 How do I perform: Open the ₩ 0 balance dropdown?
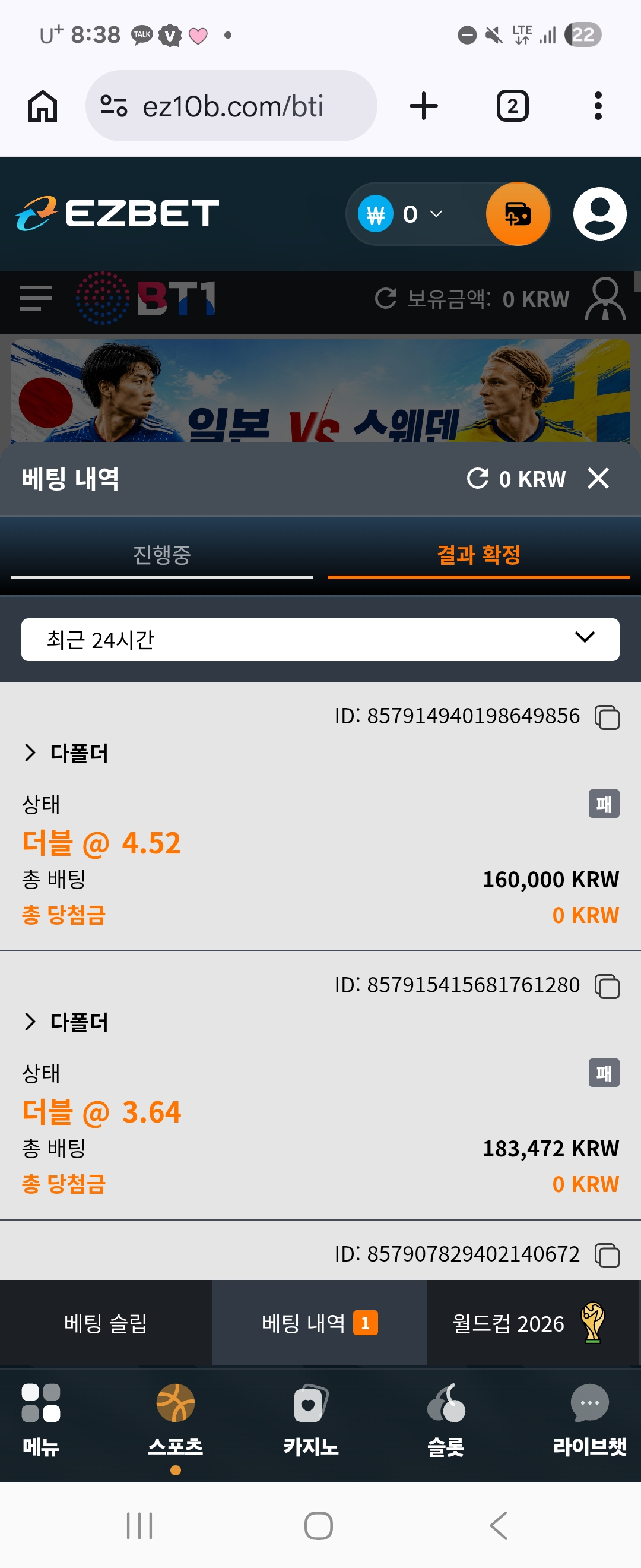click(x=401, y=214)
